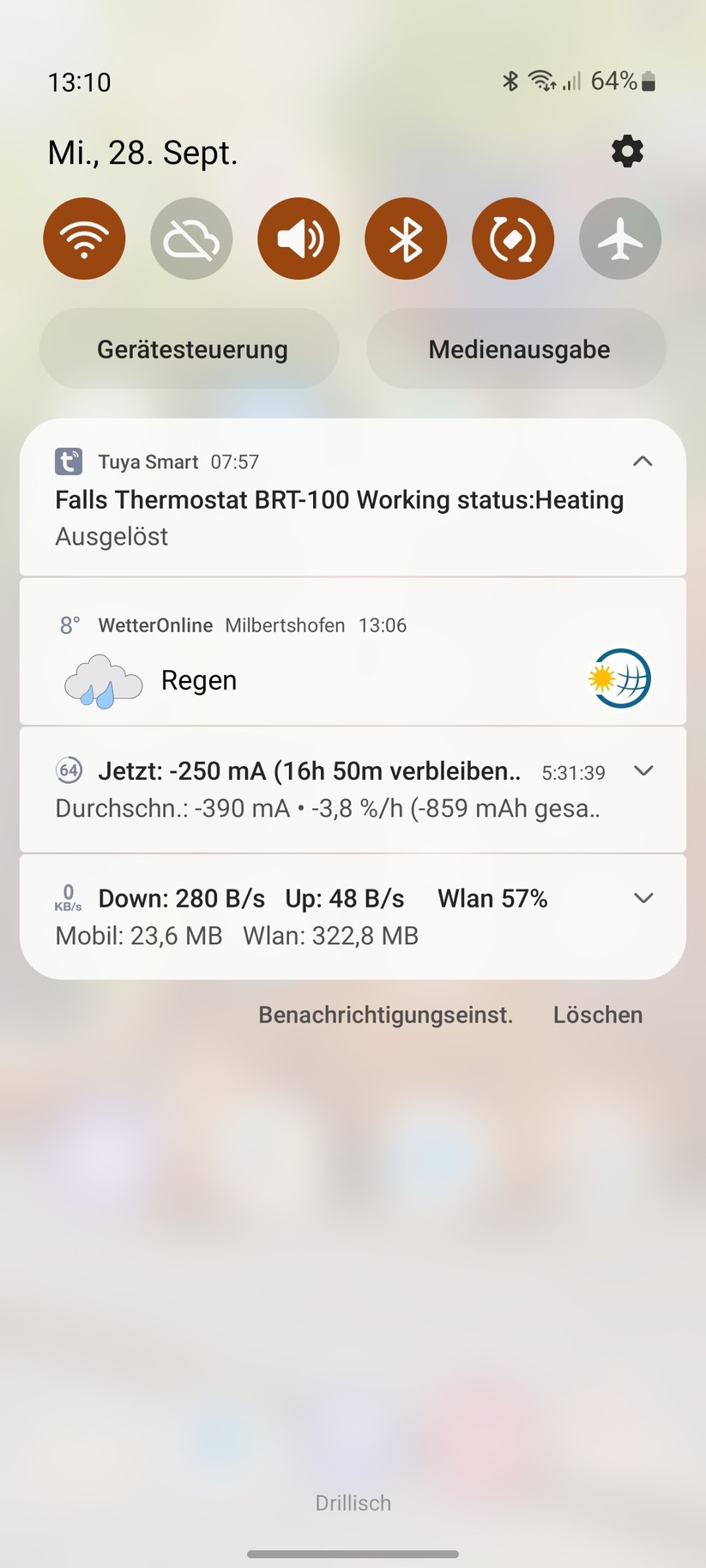
Task: Clear all notifications with Löschen
Action: 597,1015
